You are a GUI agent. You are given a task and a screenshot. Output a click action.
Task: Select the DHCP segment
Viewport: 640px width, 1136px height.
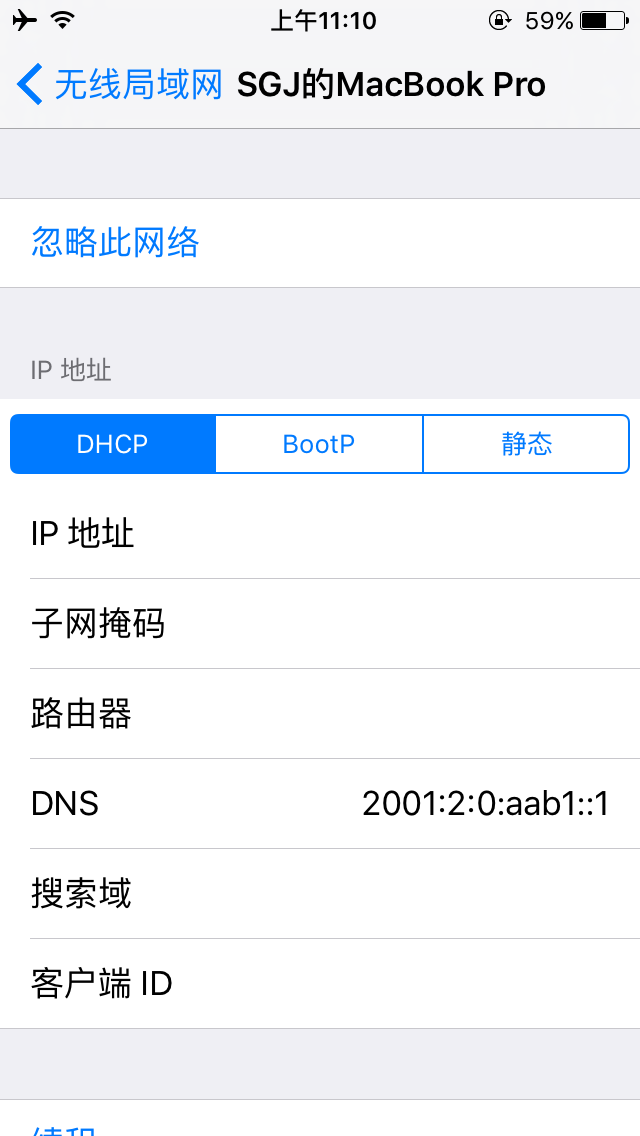pyautogui.click(x=113, y=444)
